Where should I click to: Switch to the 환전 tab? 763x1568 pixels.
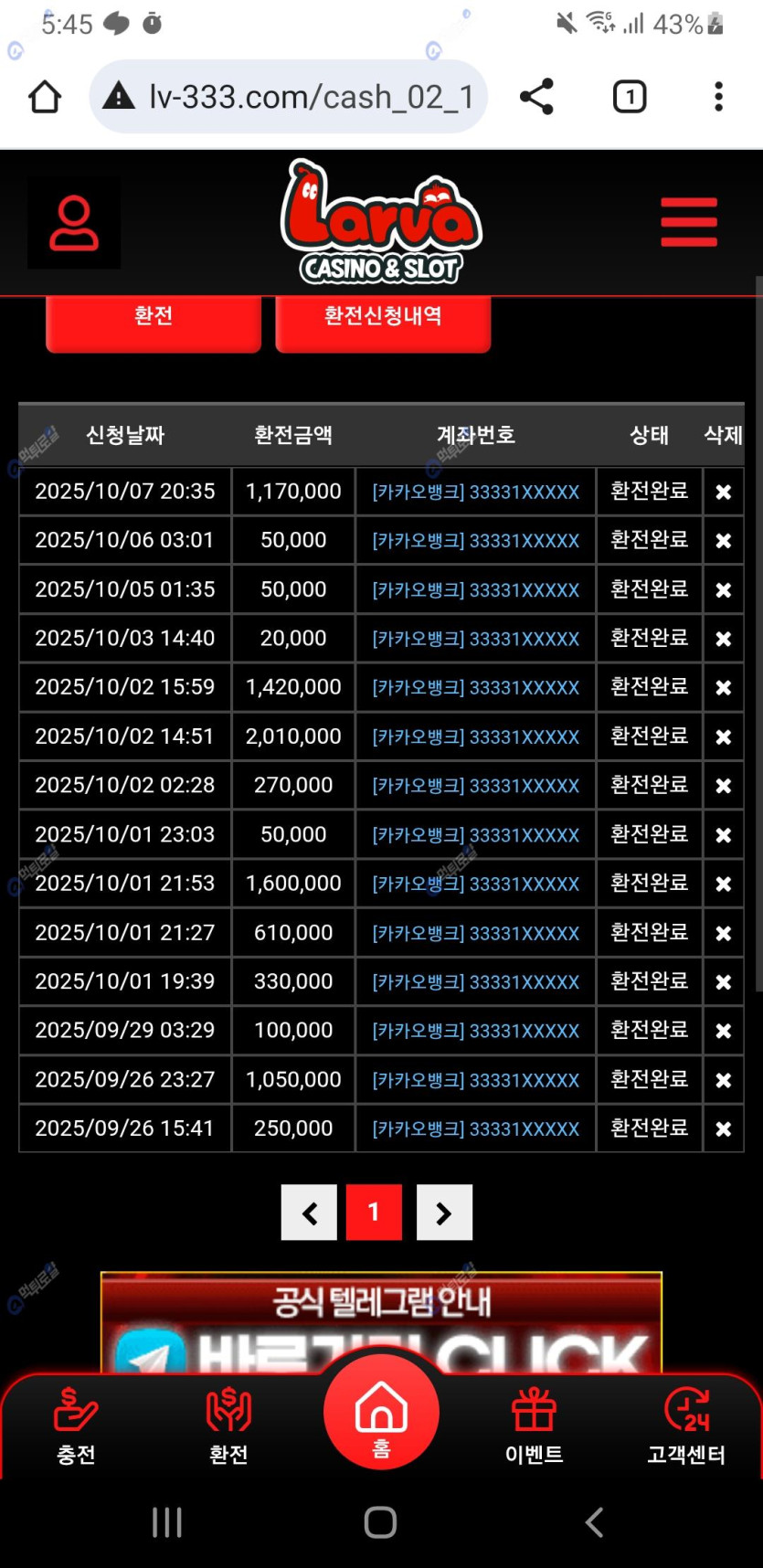tap(154, 319)
